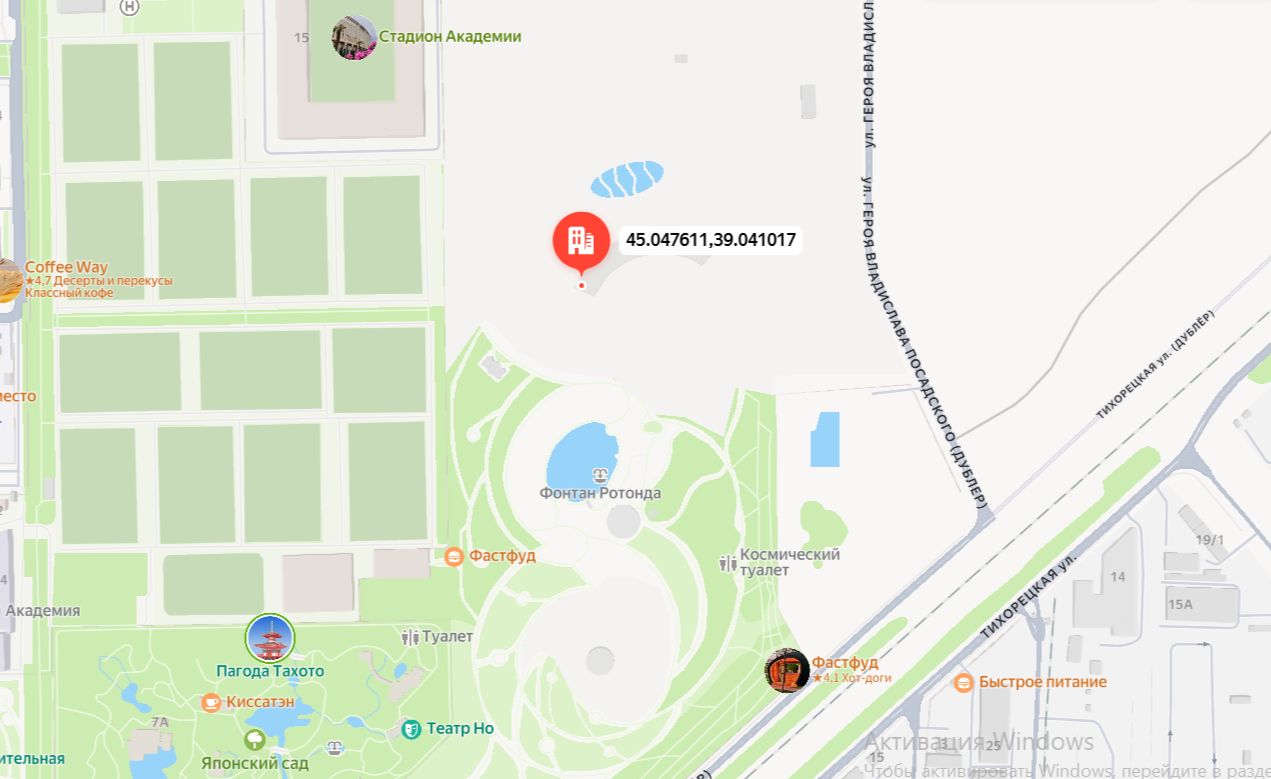1271x779 pixels.
Task: Open the Стадион Академии place marker
Action: [354, 37]
